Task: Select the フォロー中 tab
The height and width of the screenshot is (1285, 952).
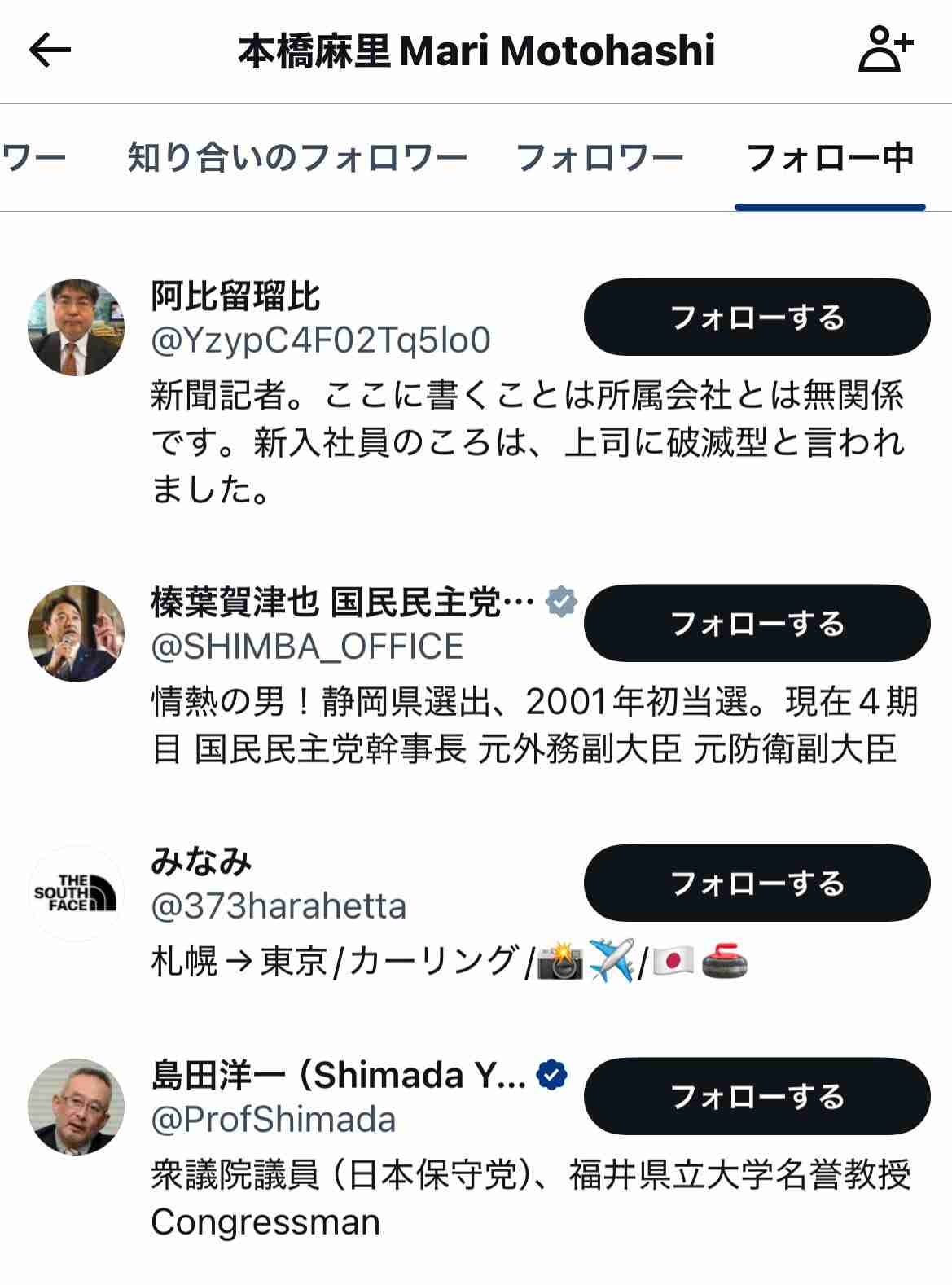Action: [829, 158]
